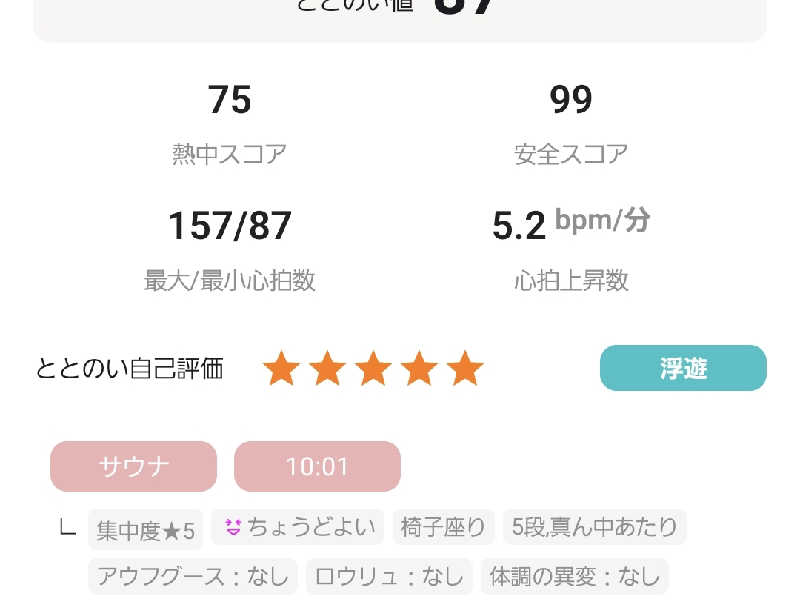Image resolution: width=800 pixels, height=600 pixels.
Task: Tap the アウフグース：なし tag
Action: pyautogui.click(x=193, y=577)
